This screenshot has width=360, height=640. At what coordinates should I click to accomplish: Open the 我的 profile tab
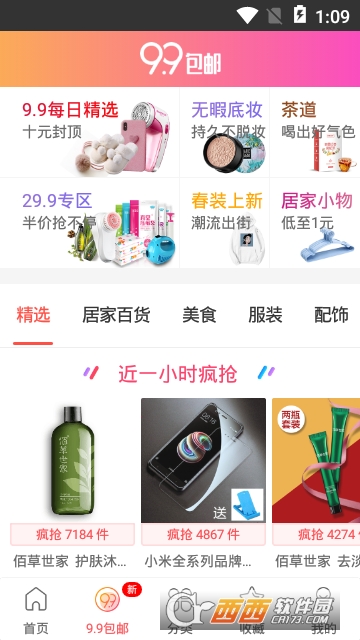tap(324, 610)
